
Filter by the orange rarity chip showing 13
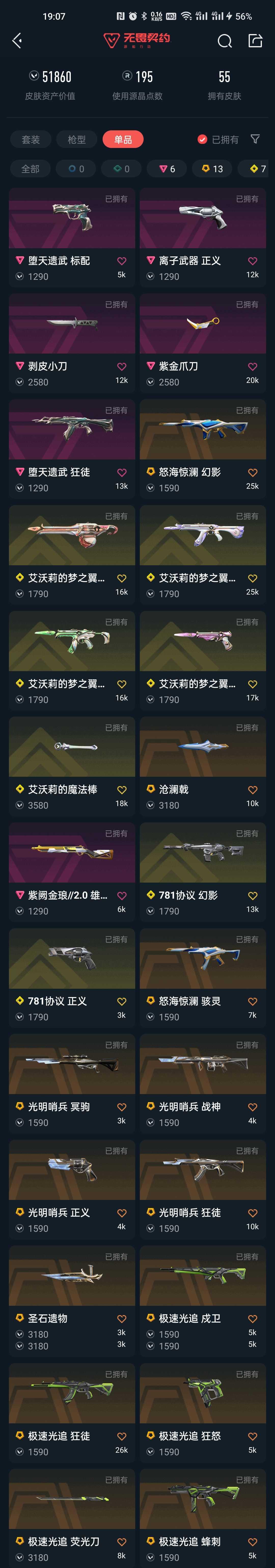click(212, 169)
